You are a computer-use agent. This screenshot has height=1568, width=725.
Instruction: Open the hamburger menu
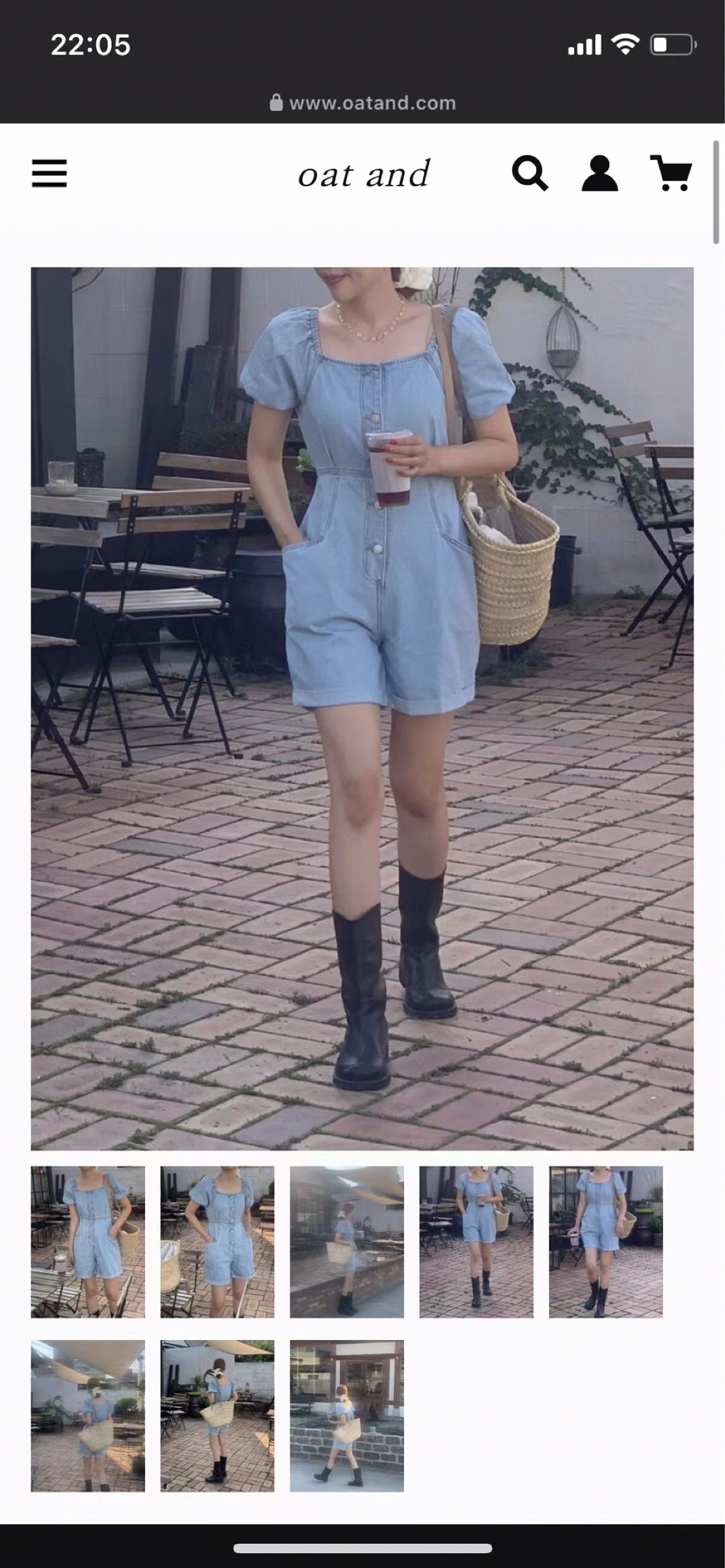(50, 174)
